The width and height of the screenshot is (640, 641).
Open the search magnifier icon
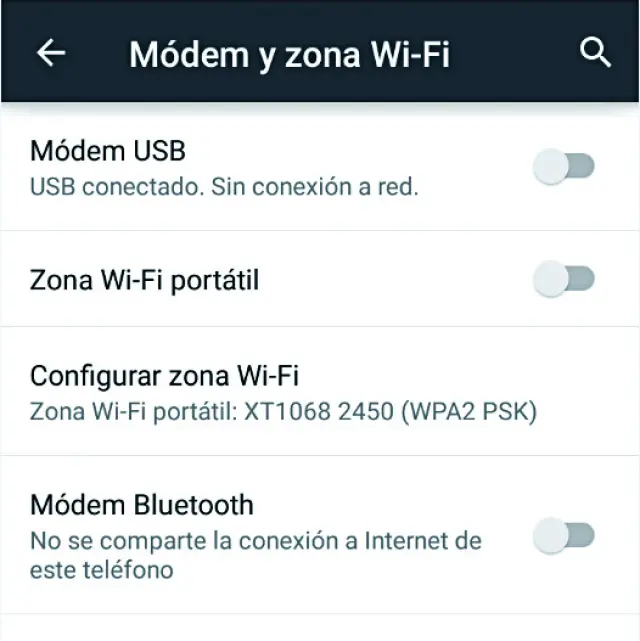595,53
